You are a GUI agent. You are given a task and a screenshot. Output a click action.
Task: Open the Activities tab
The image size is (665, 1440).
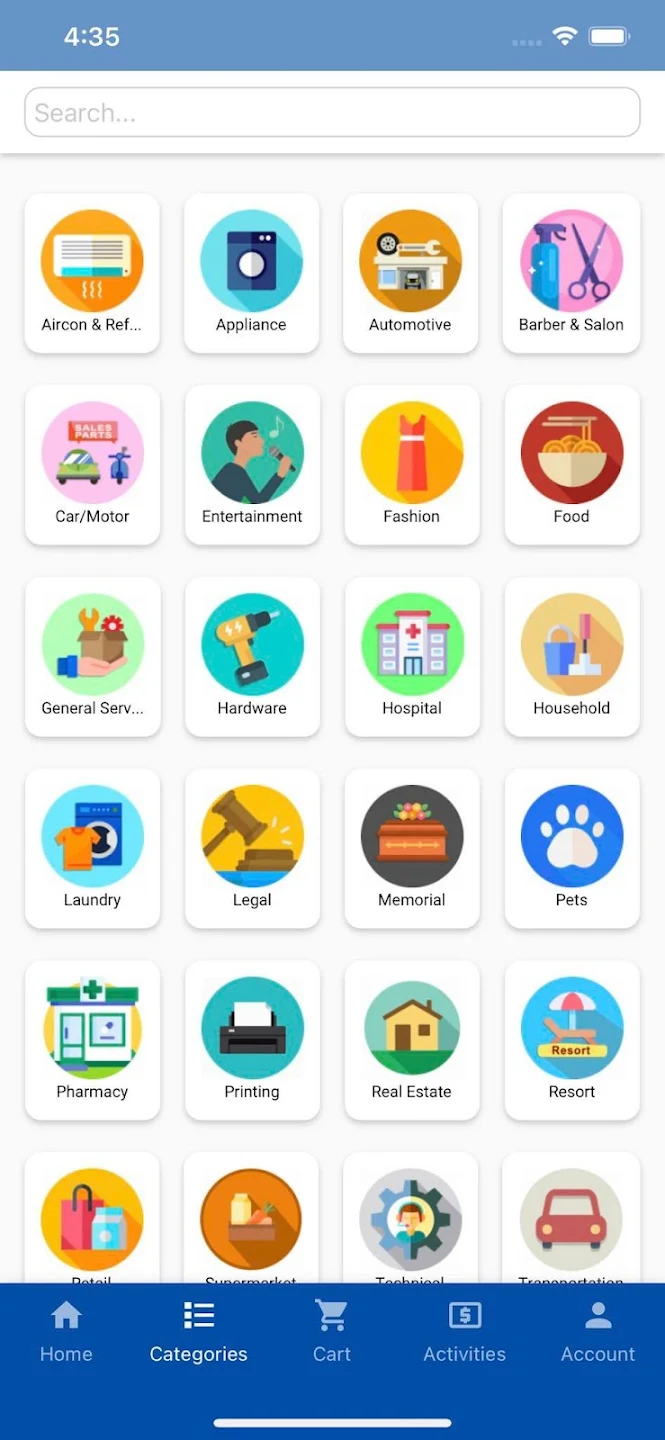(464, 1332)
